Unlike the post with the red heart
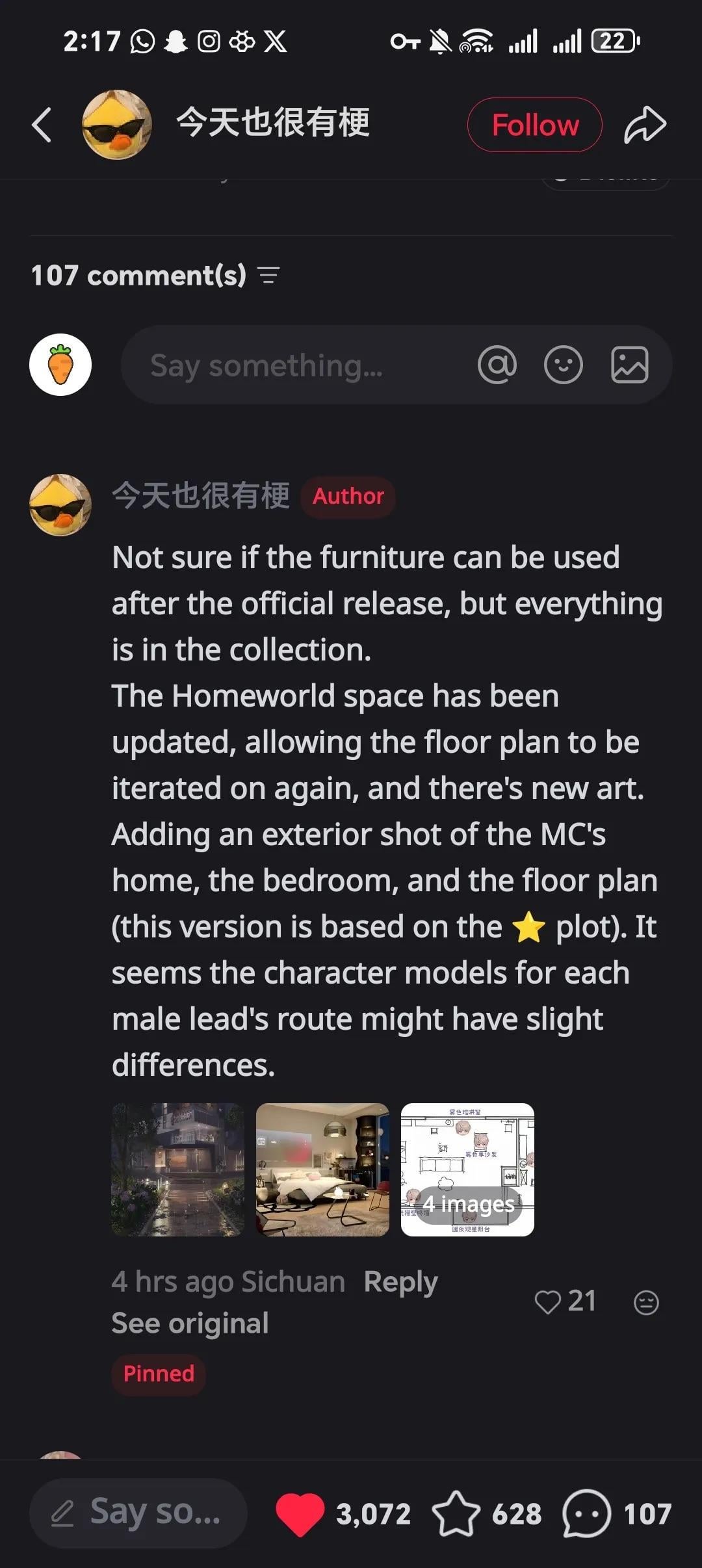This screenshot has width=702, height=1568. pyautogui.click(x=300, y=1513)
